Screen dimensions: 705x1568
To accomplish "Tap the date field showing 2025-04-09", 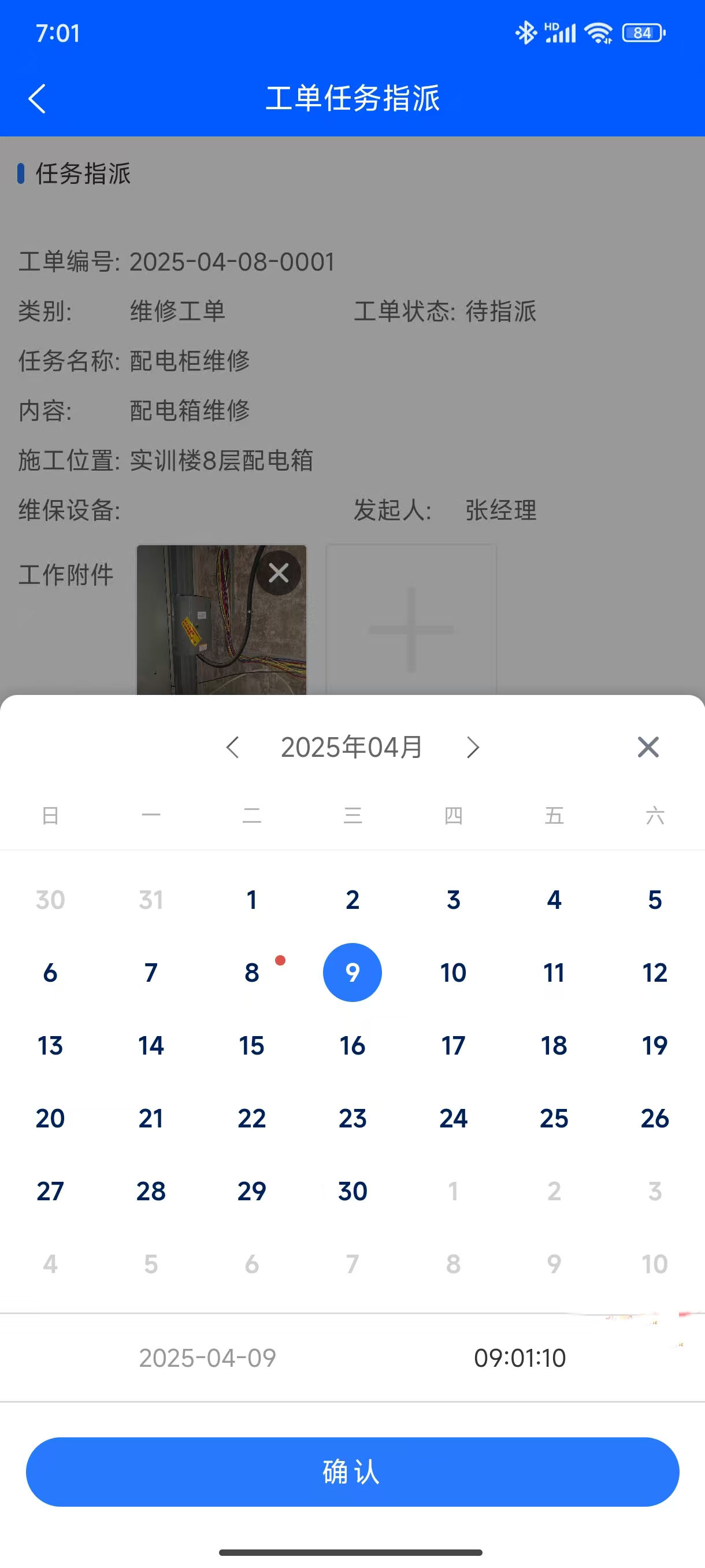I will coord(207,1358).
